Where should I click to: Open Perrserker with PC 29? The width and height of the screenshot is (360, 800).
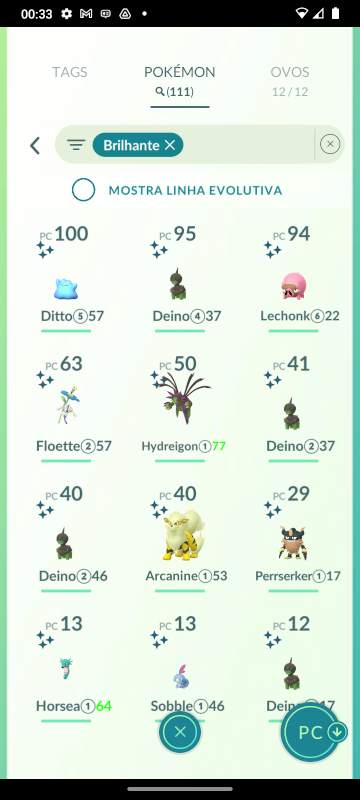coord(294,538)
